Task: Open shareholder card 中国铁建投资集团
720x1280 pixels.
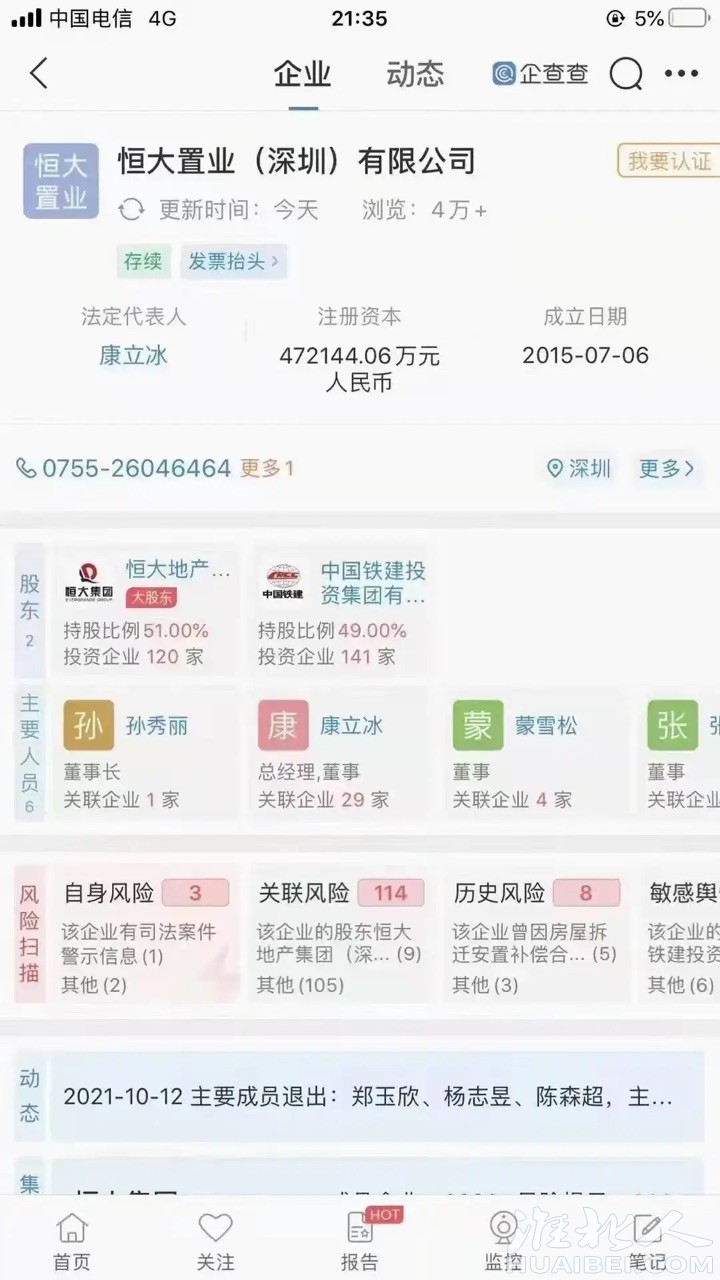Action: 341,612
